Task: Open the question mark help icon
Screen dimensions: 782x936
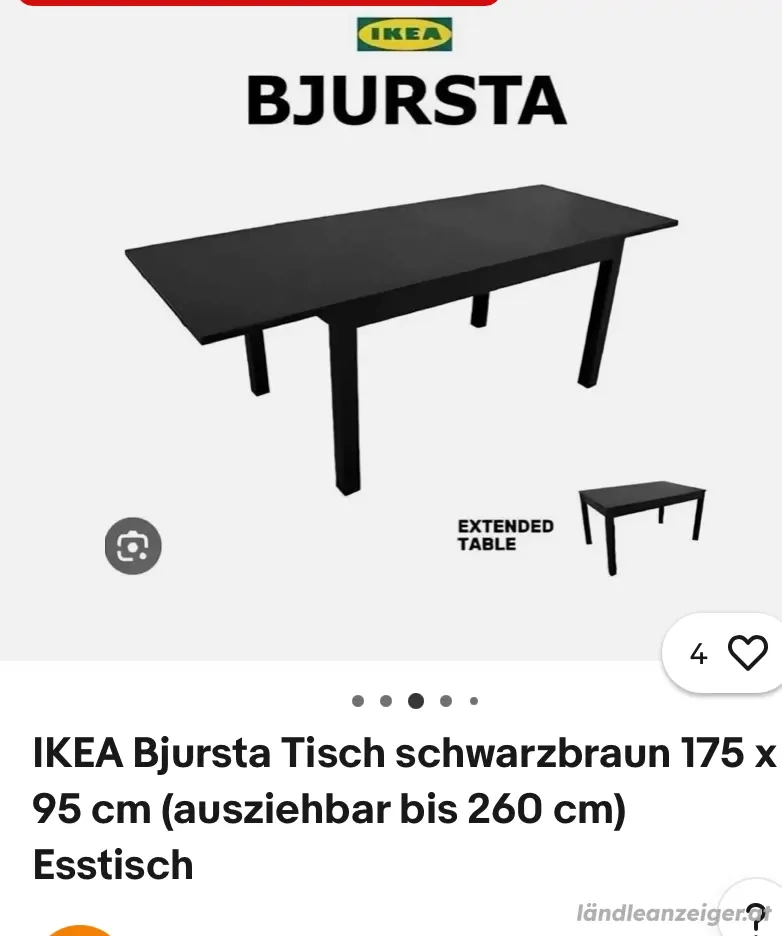Action: point(758,917)
